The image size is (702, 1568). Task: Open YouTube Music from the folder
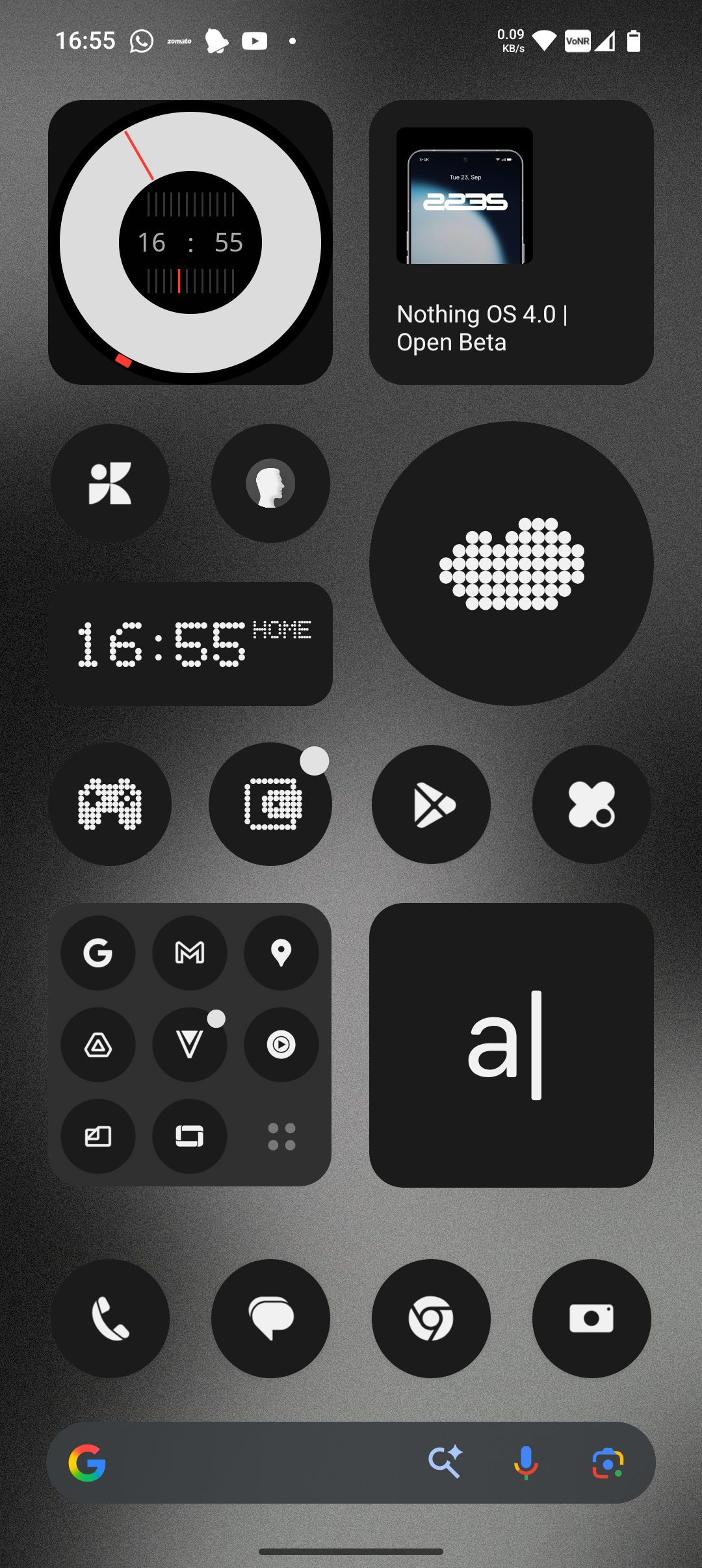coord(281,1045)
